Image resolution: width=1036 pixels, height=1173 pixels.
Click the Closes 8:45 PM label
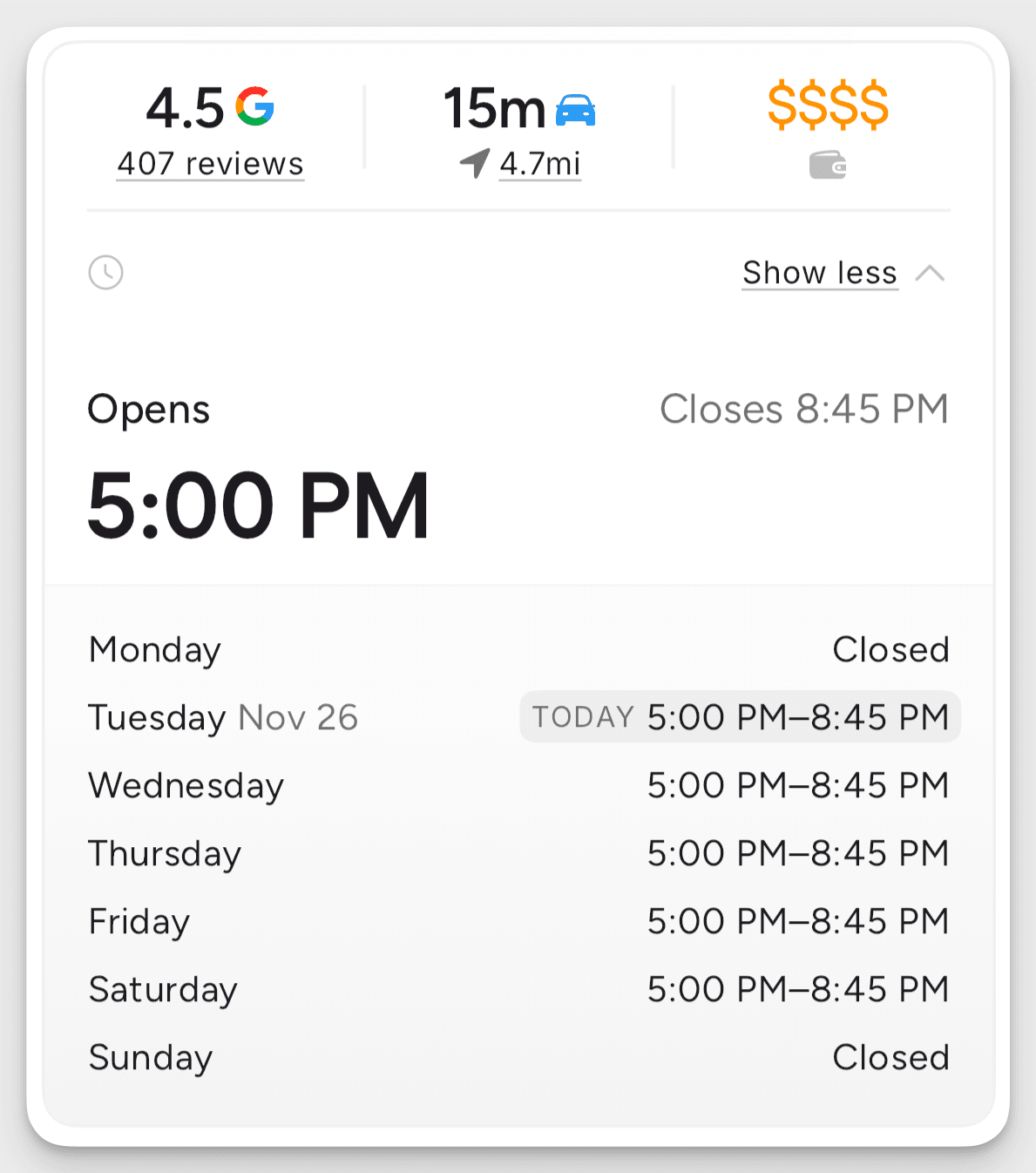coord(804,408)
